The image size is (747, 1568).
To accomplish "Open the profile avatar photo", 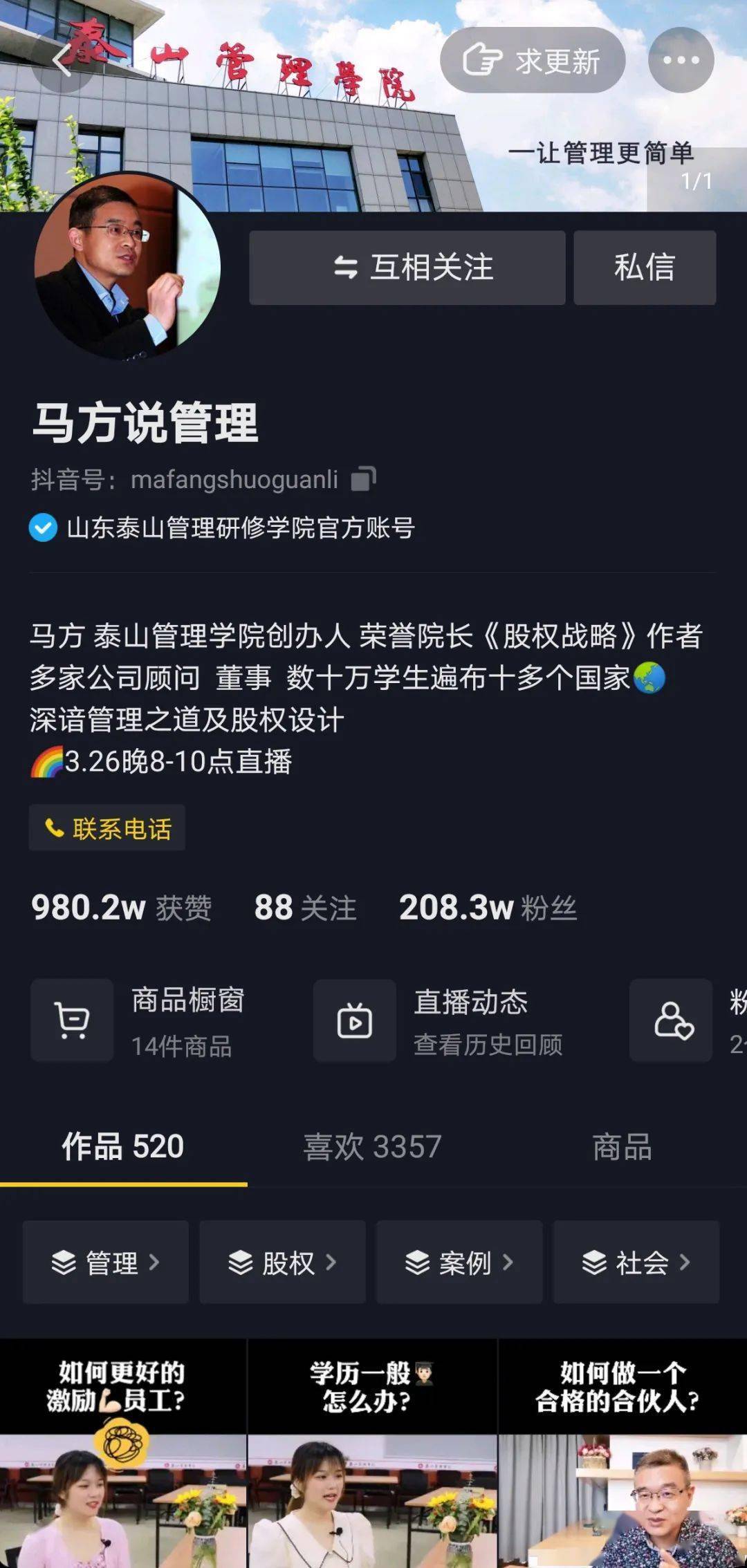I will click(x=127, y=266).
